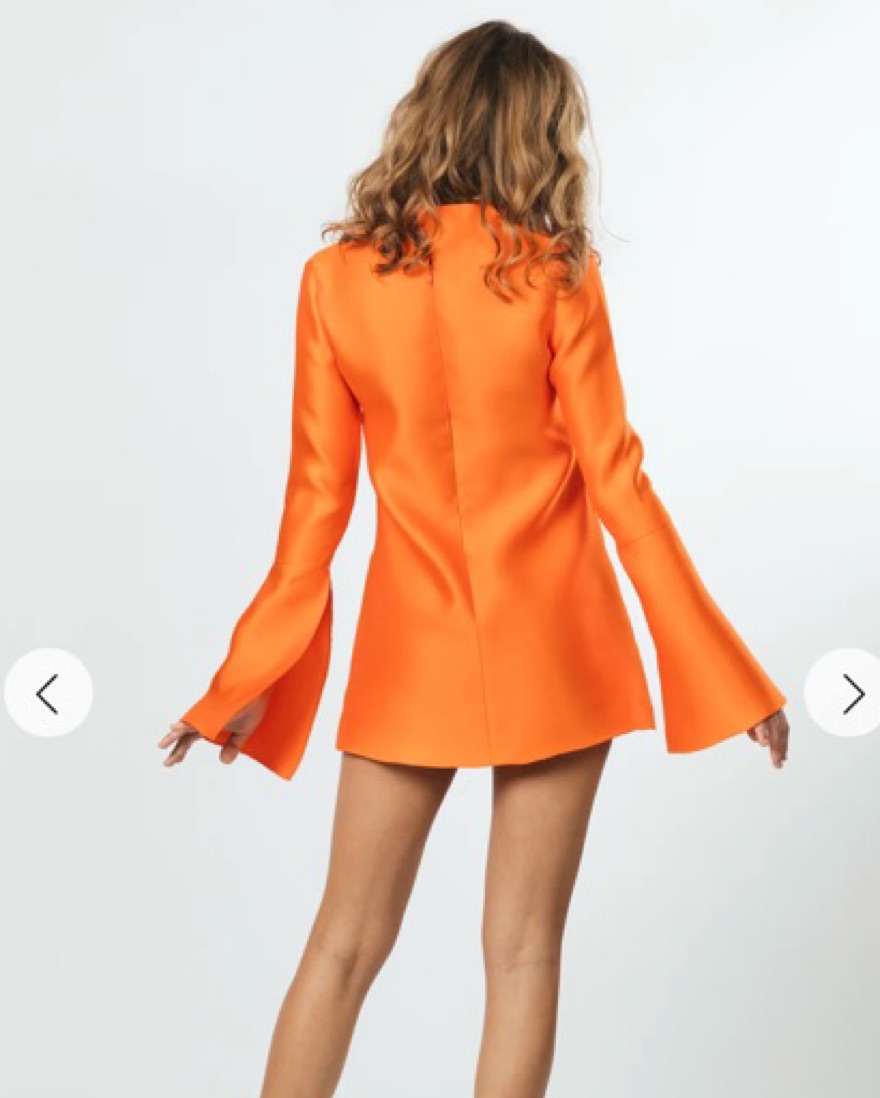Go to the previous product image

click(48, 693)
